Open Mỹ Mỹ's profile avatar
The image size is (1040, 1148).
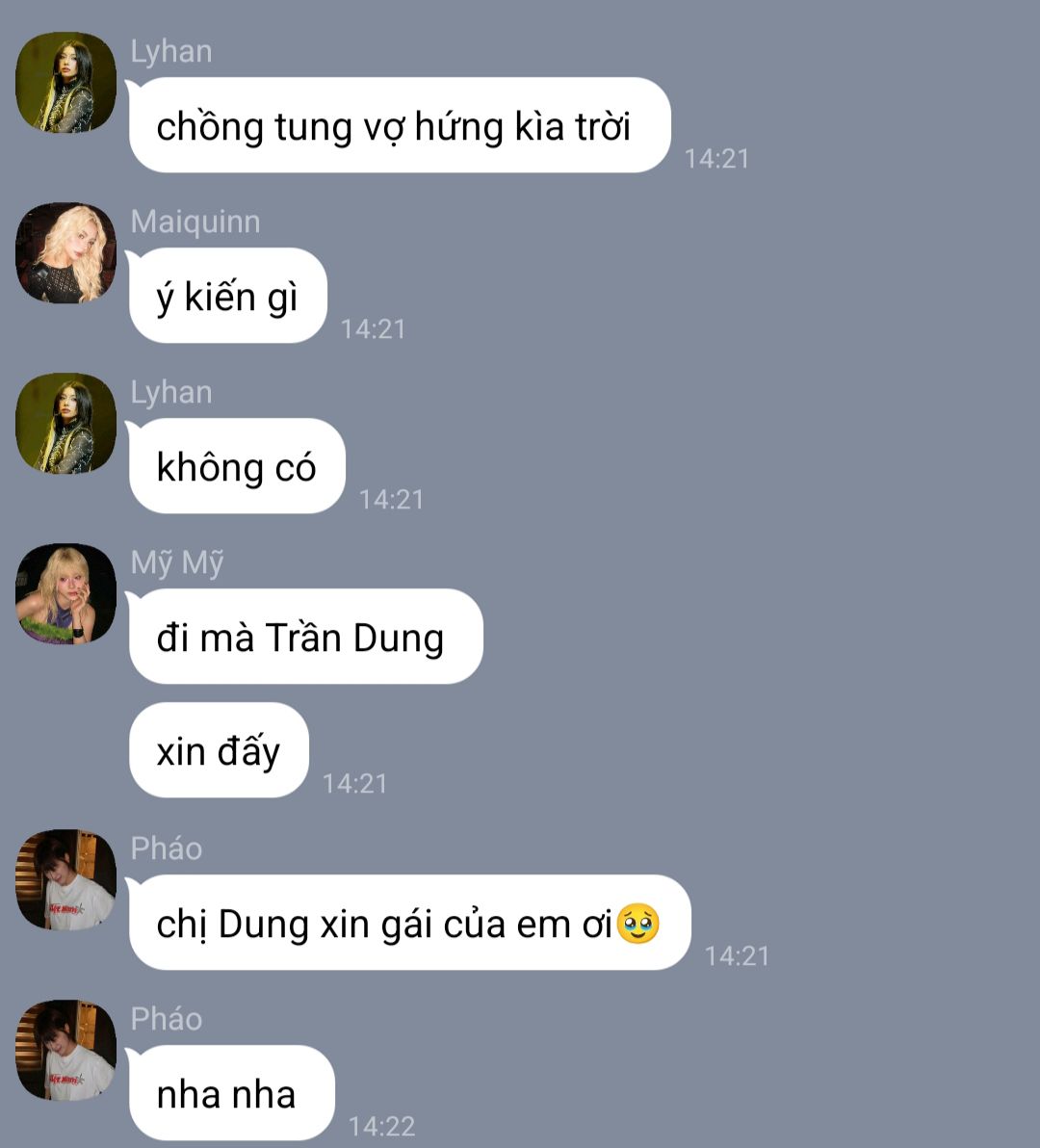click(x=65, y=594)
